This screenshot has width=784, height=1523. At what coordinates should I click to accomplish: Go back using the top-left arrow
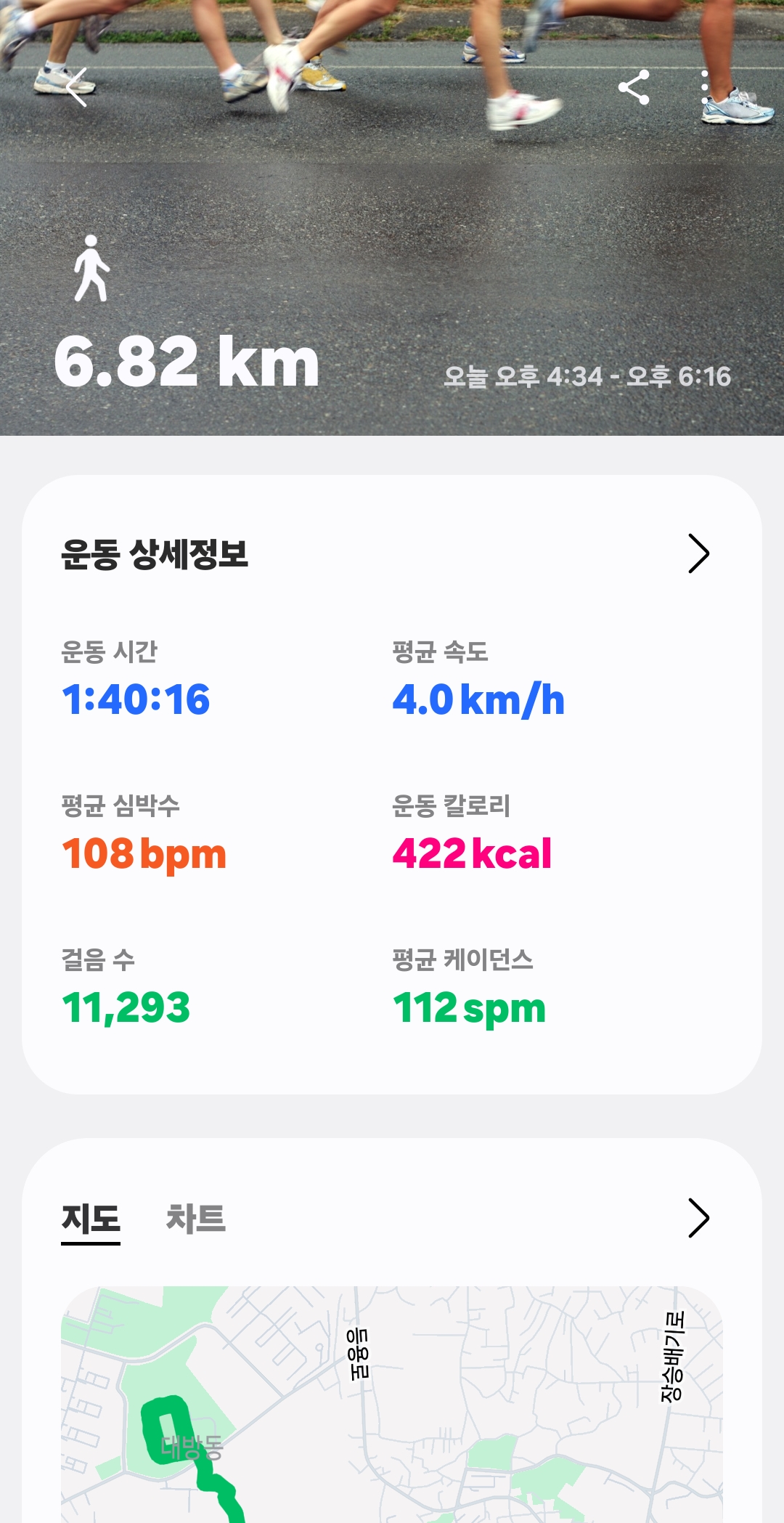point(77,87)
